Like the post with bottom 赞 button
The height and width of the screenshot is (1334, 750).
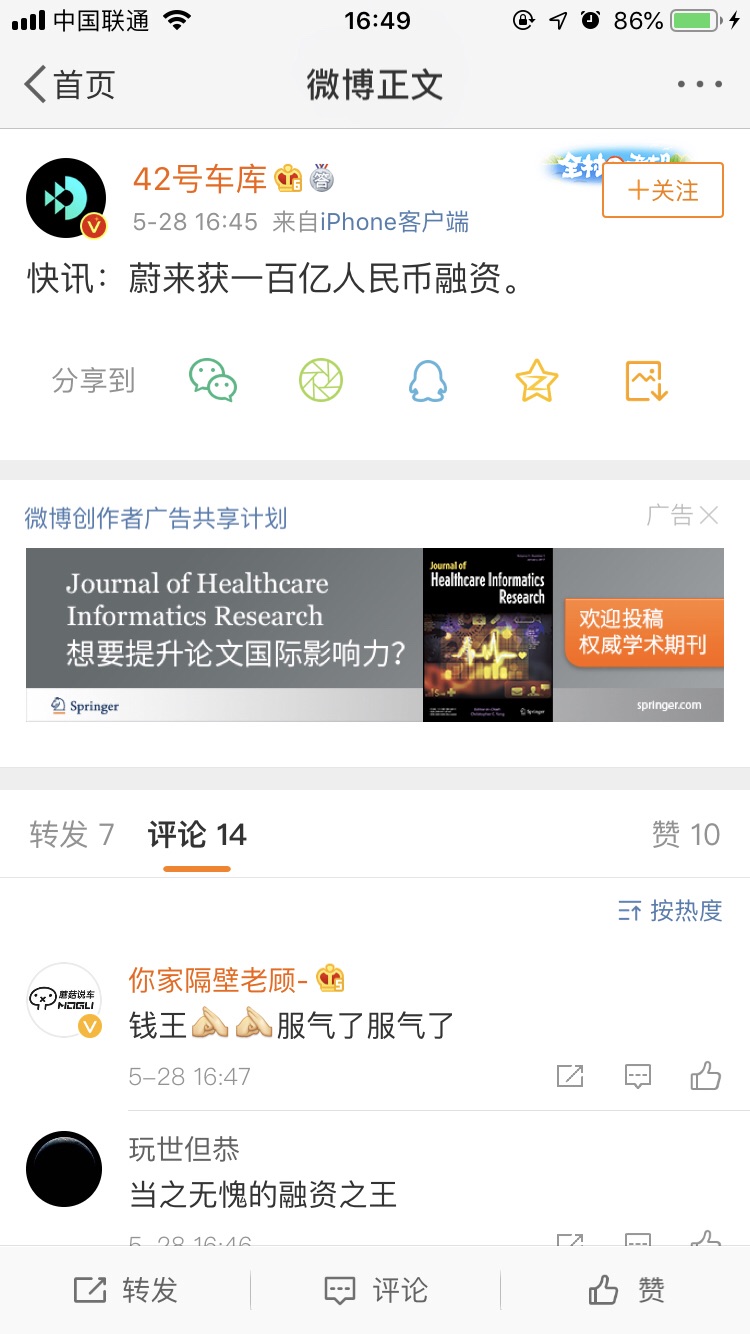pos(625,1290)
